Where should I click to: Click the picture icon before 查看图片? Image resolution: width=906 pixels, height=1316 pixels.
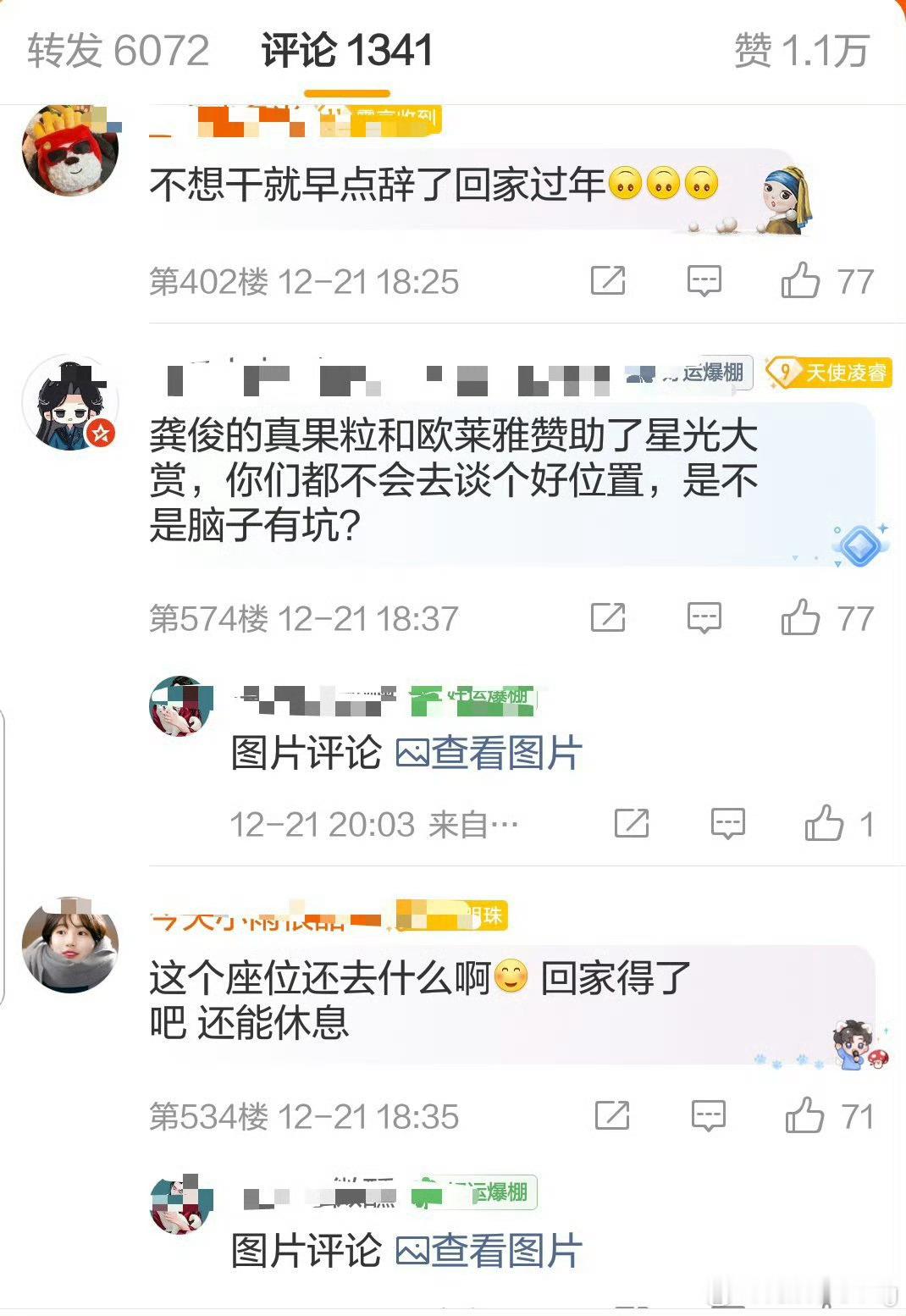(x=414, y=750)
